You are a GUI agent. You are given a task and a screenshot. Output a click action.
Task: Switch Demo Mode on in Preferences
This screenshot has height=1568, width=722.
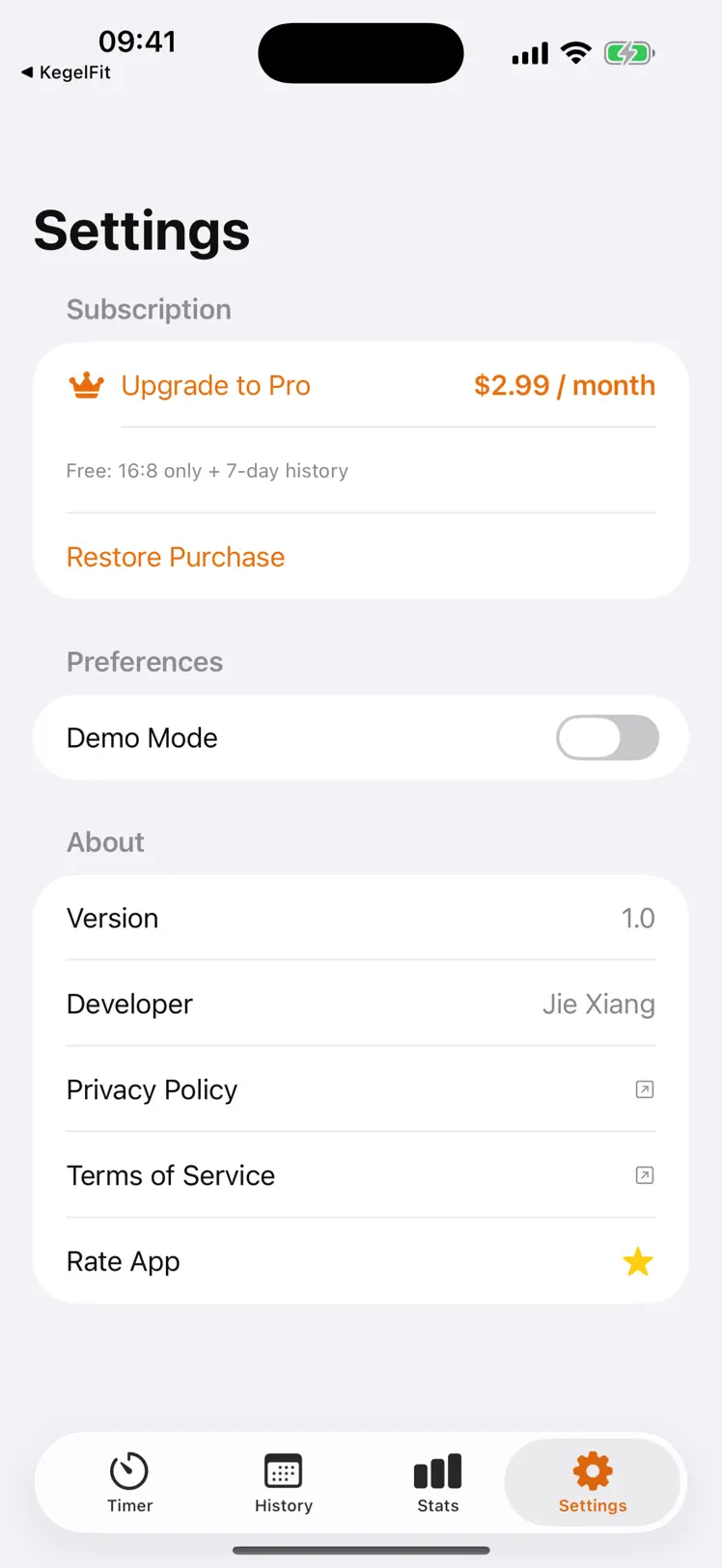pos(607,737)
